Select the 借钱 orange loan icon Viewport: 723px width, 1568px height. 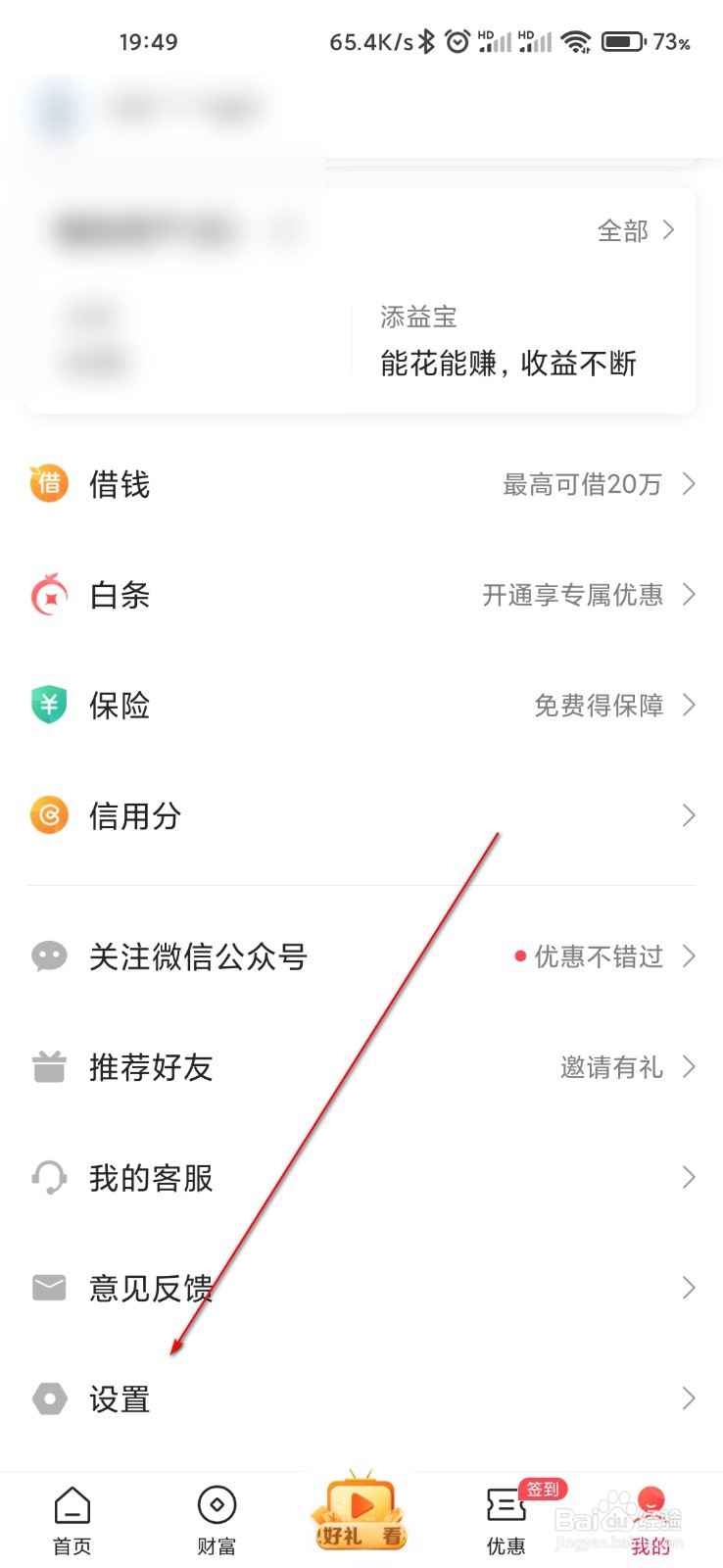(x=48, y=484)
